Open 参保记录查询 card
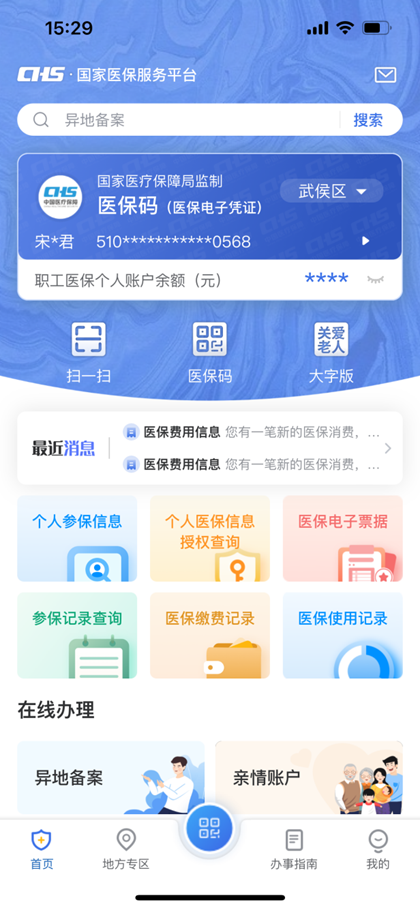This screenshot has width=420, height=909. [x=77, y=635]
